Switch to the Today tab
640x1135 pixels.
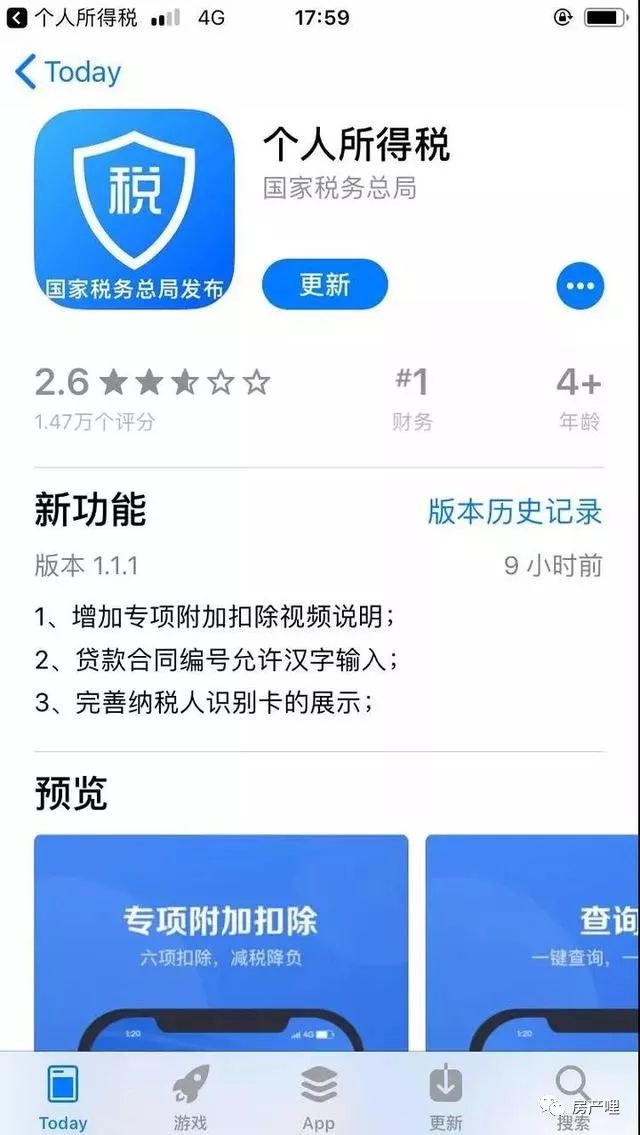tap(62, 1096)
